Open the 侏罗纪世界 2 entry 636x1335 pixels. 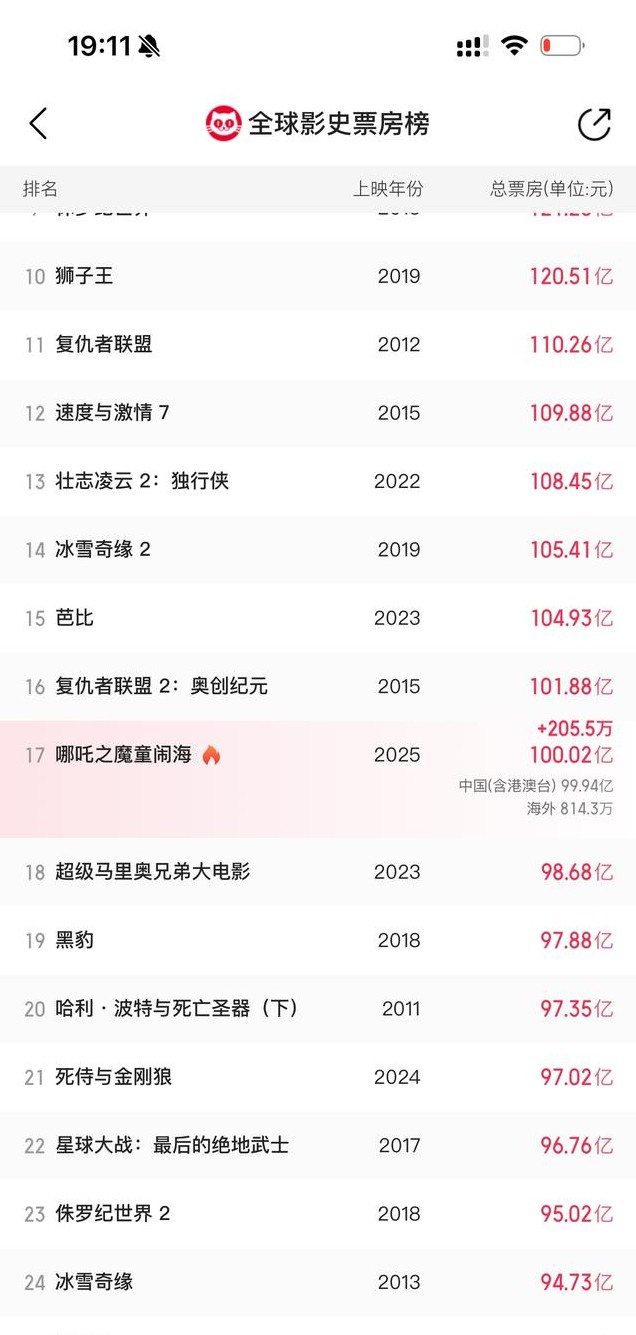(x=113, y=1214)
